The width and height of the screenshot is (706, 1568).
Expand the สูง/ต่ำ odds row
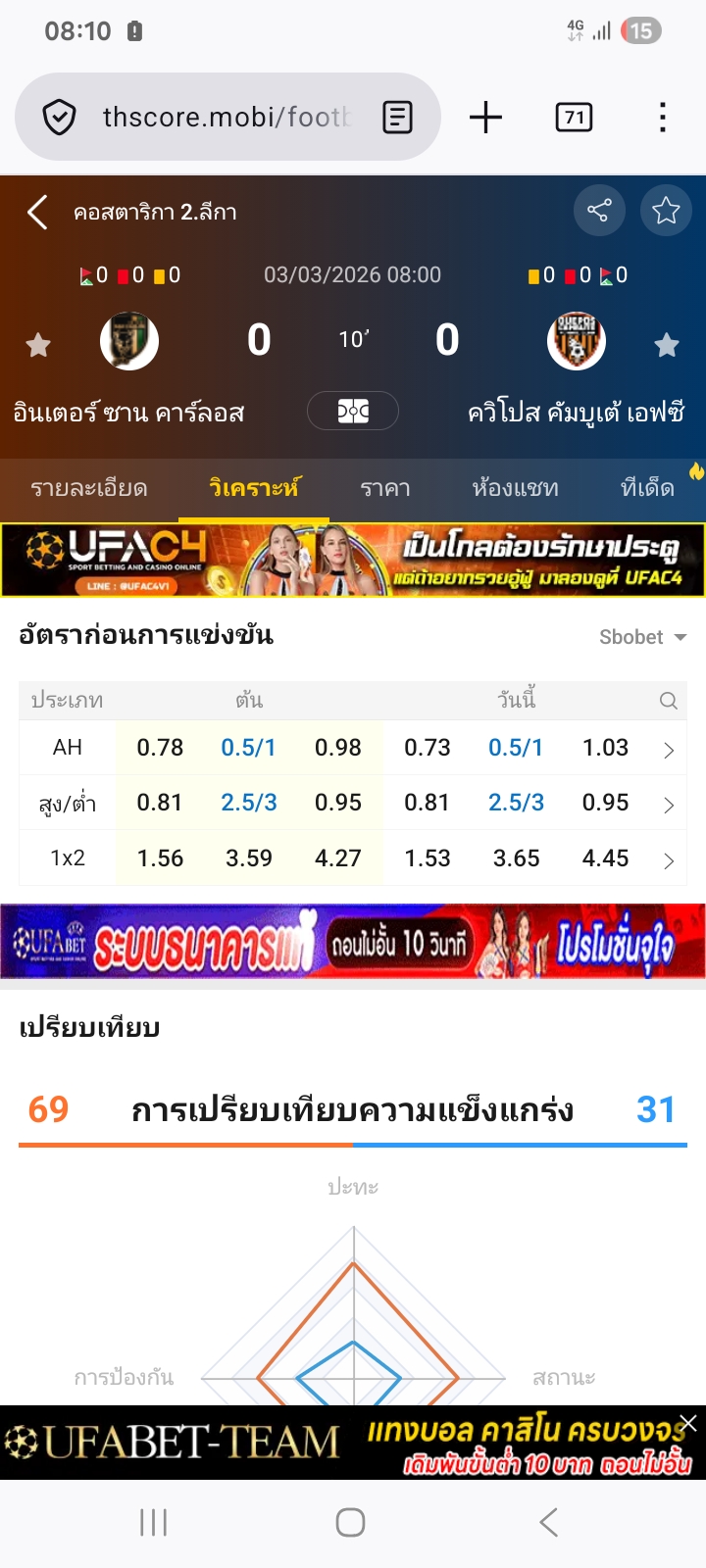pyautogui.click(x=669, y=805)
